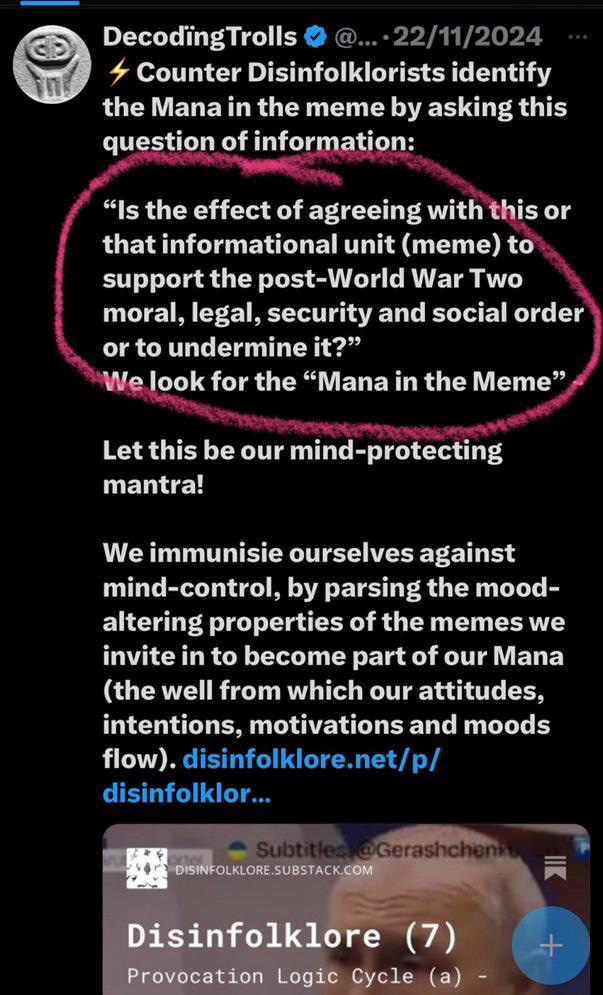The height and width of the screenshot is (995, 603).
Task: Open the post's overflow menu
Action: [577, 38]
